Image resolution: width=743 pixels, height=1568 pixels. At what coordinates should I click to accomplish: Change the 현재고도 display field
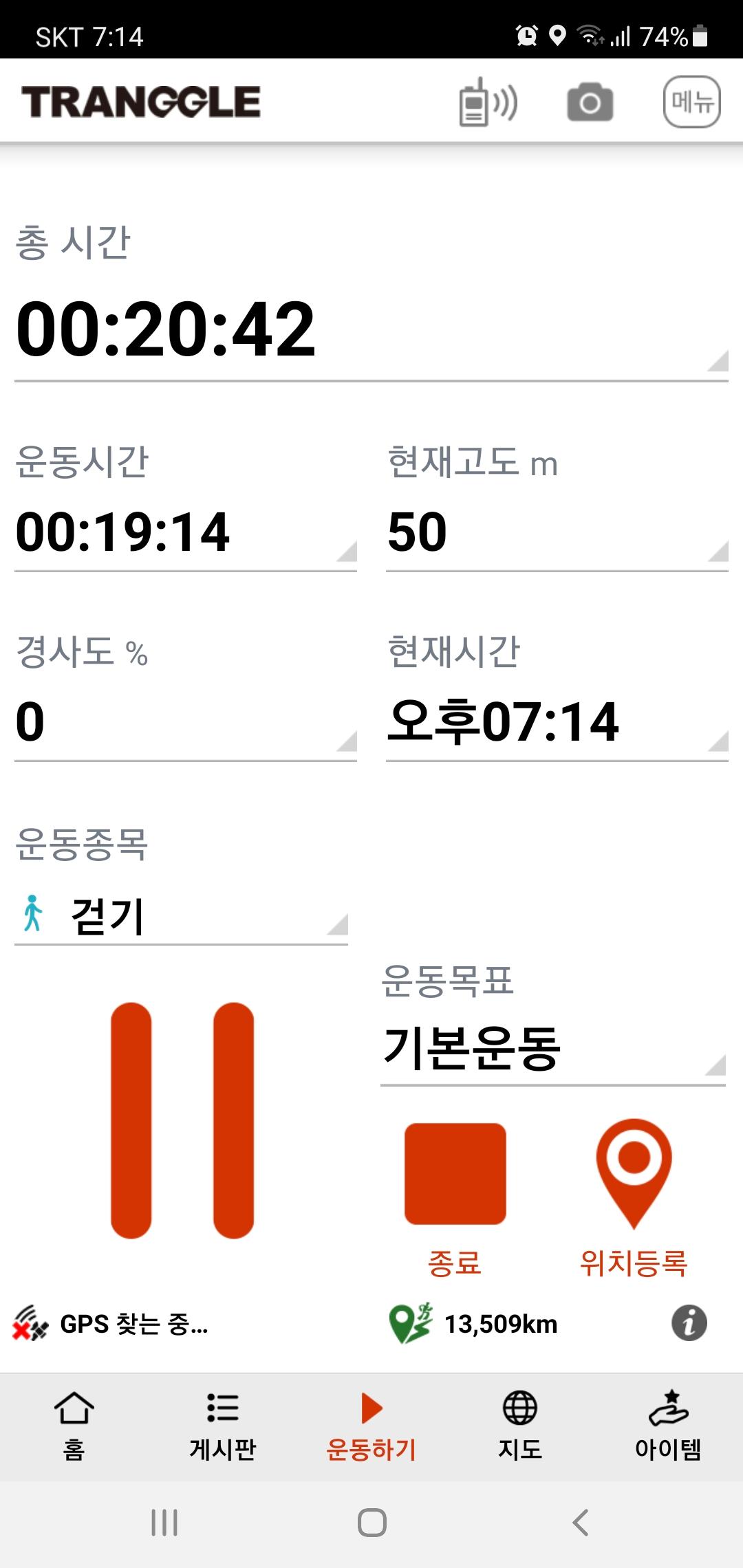[557, 532]
